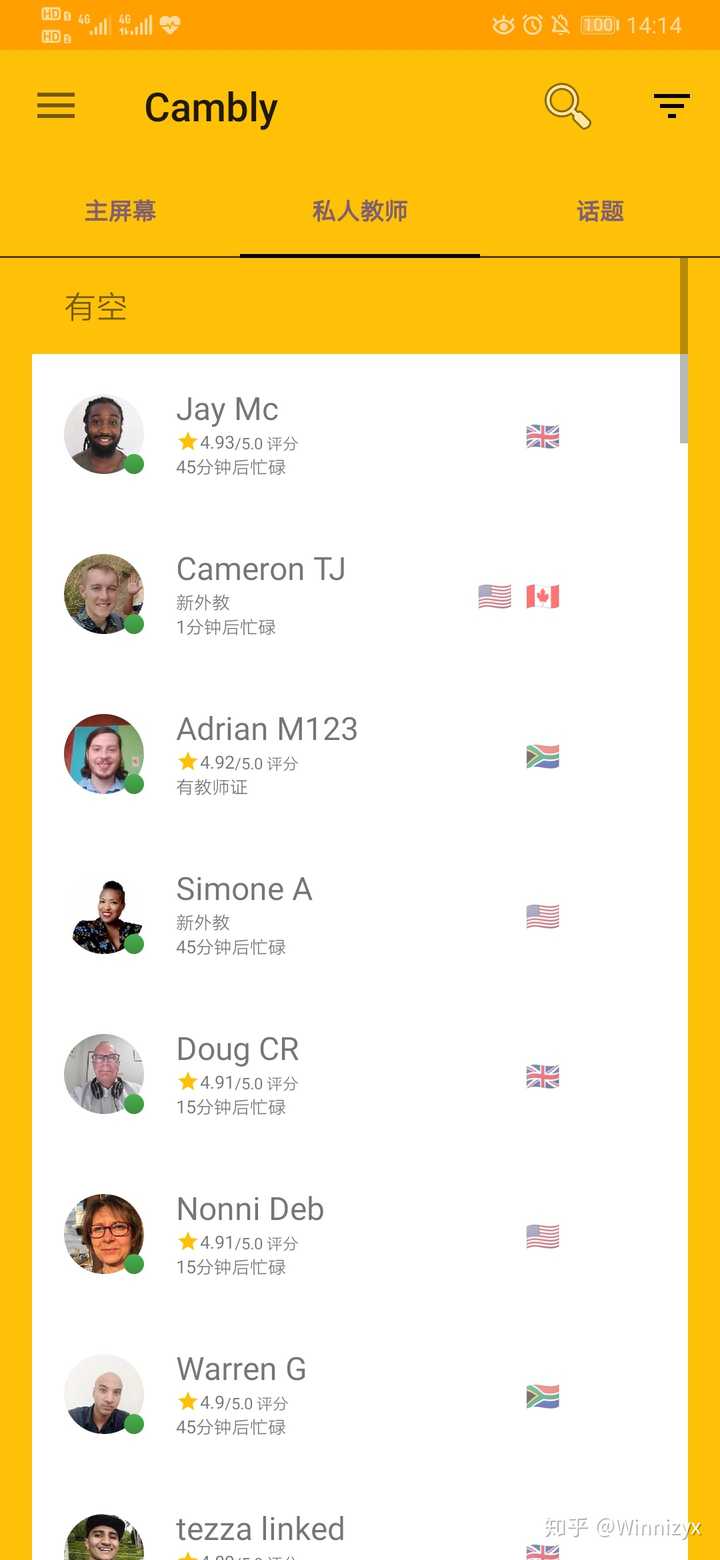Switch to the 主屏幕 tab
The height and width of the screenshot is (1560, 720).
click(x=120, y=211)
